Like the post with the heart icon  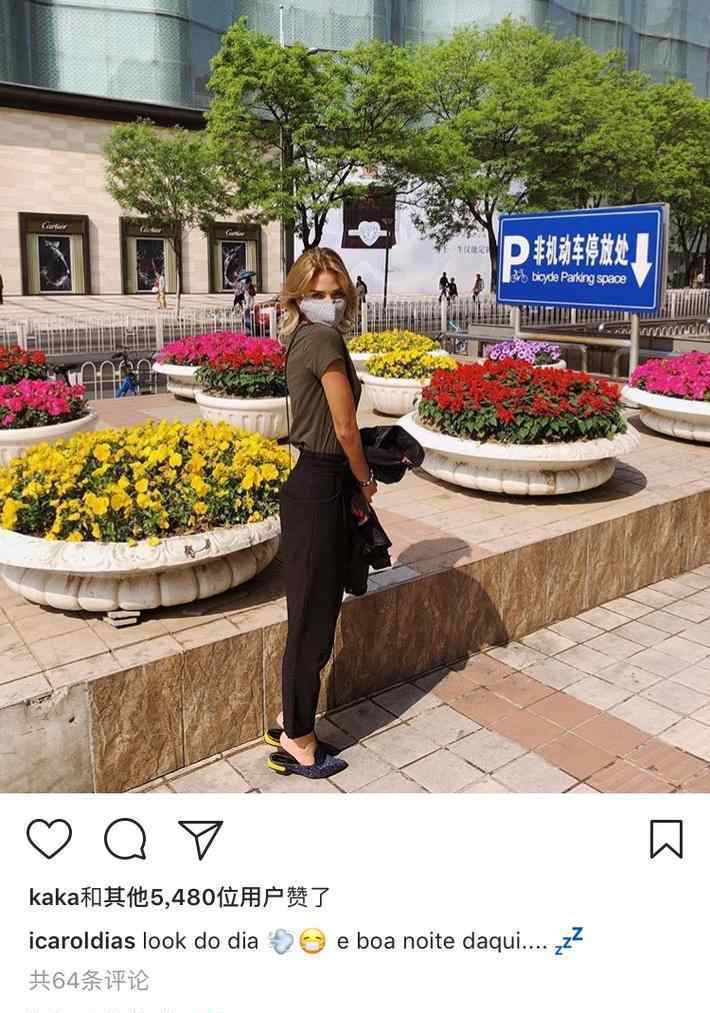[x=49, y=839]
